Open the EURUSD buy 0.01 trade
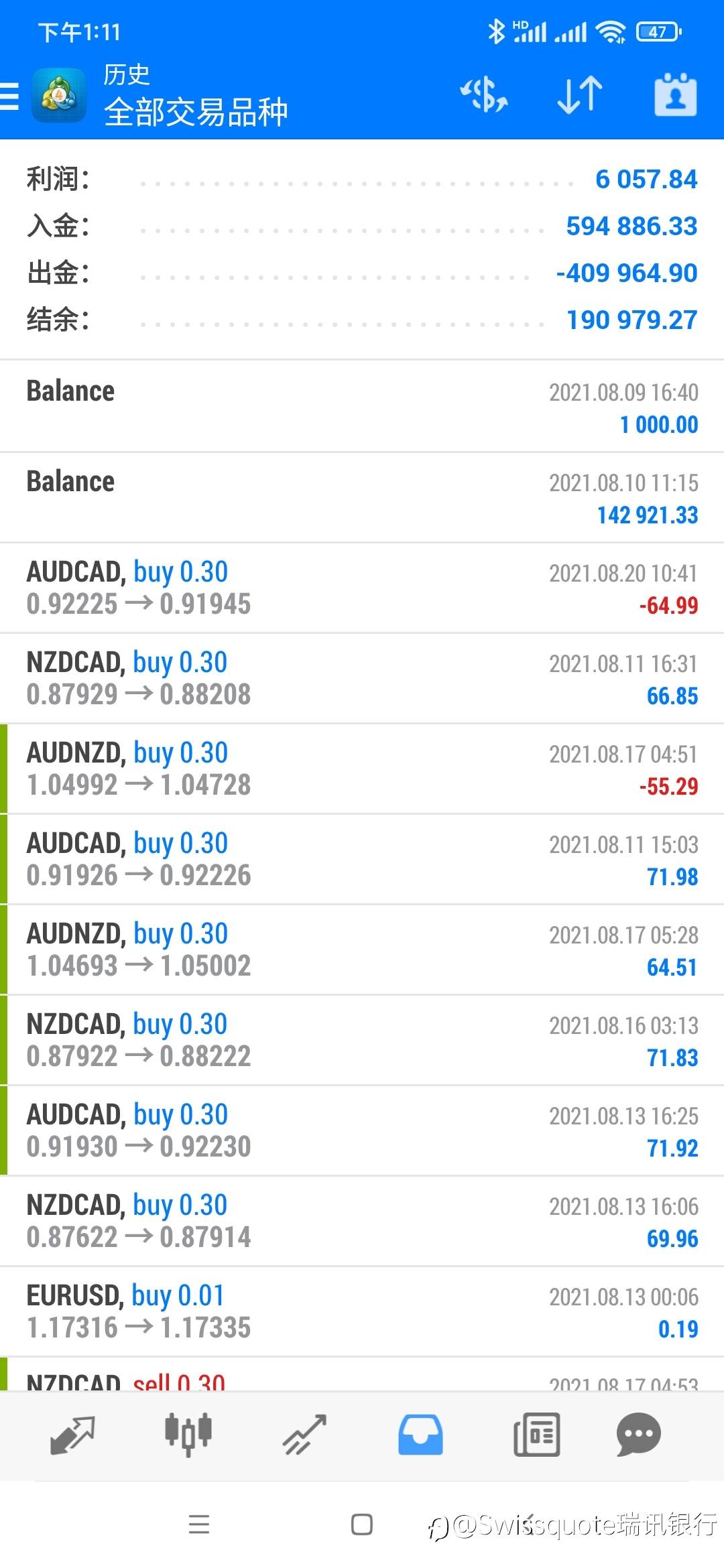This screenshot has height=1568, width=724. pyautogui.click(x=362, y=1311)
